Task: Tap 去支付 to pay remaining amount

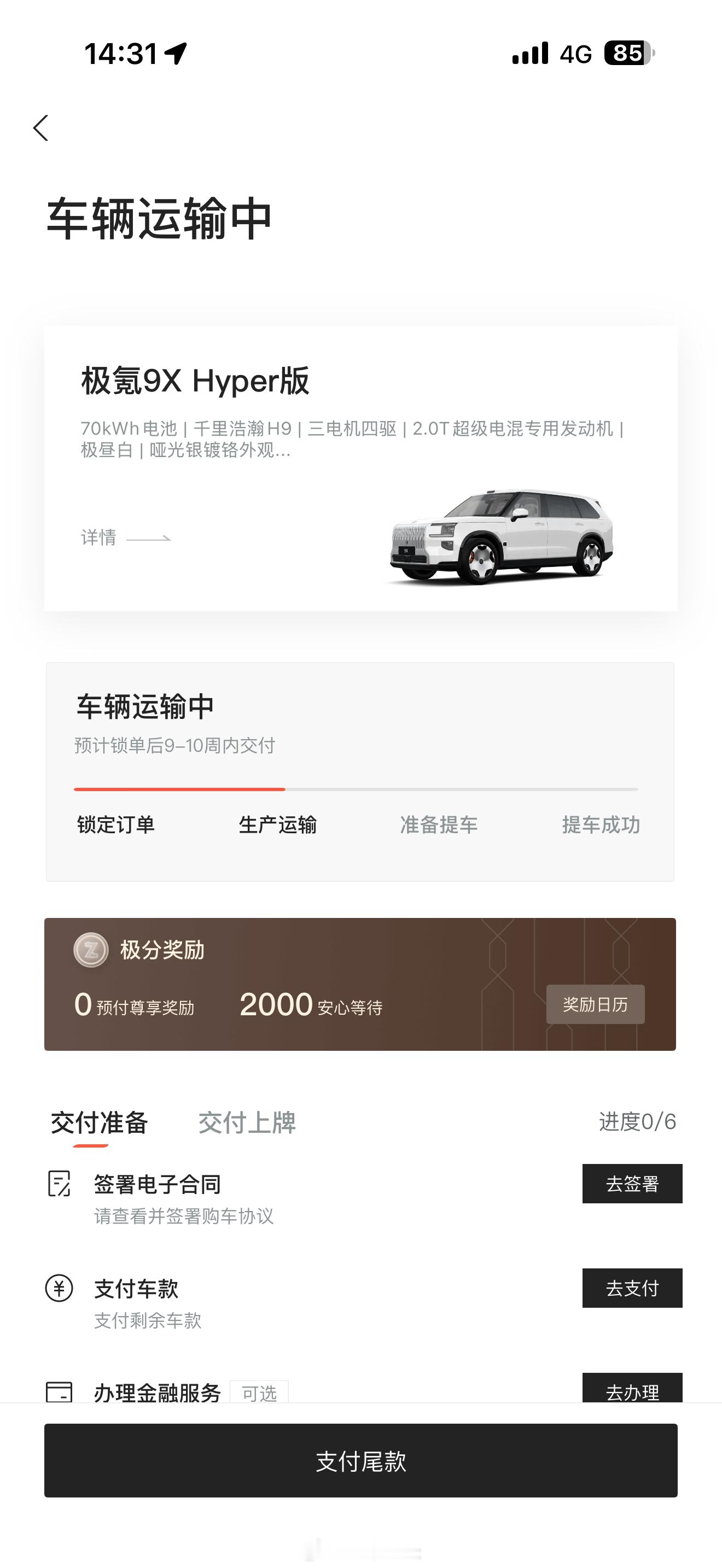Action: tap(631, 1288)
